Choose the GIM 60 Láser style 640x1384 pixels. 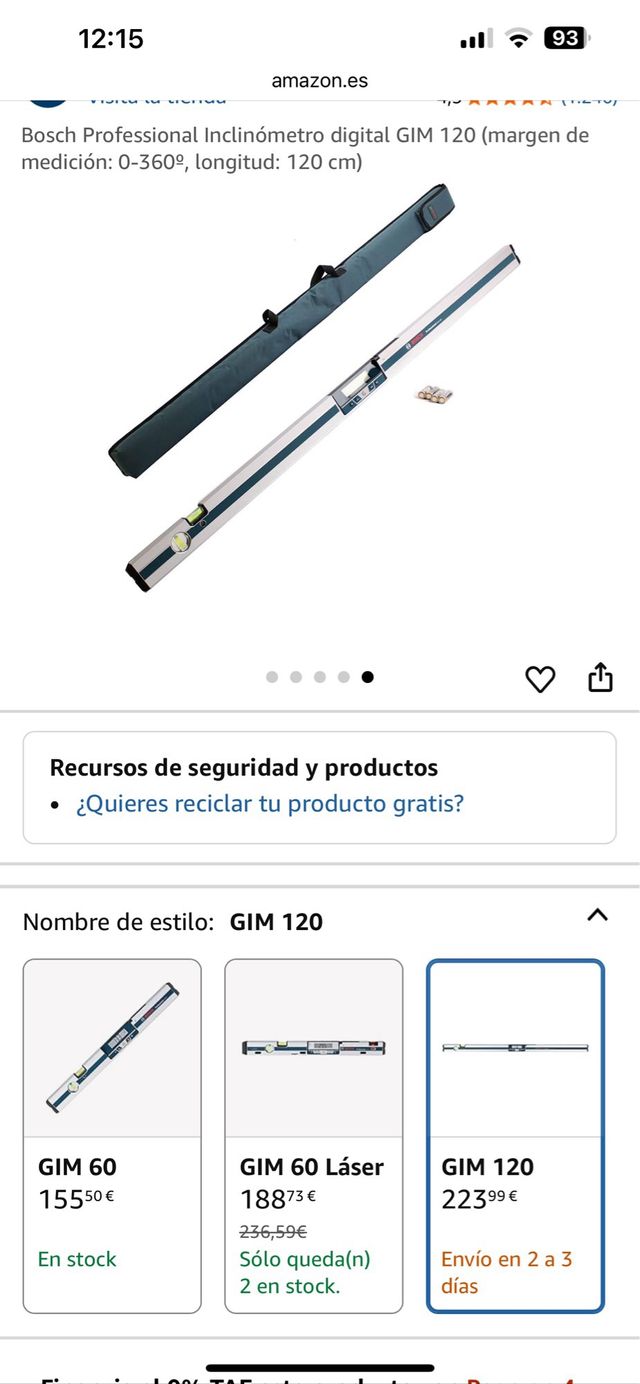pos(313,1135)
